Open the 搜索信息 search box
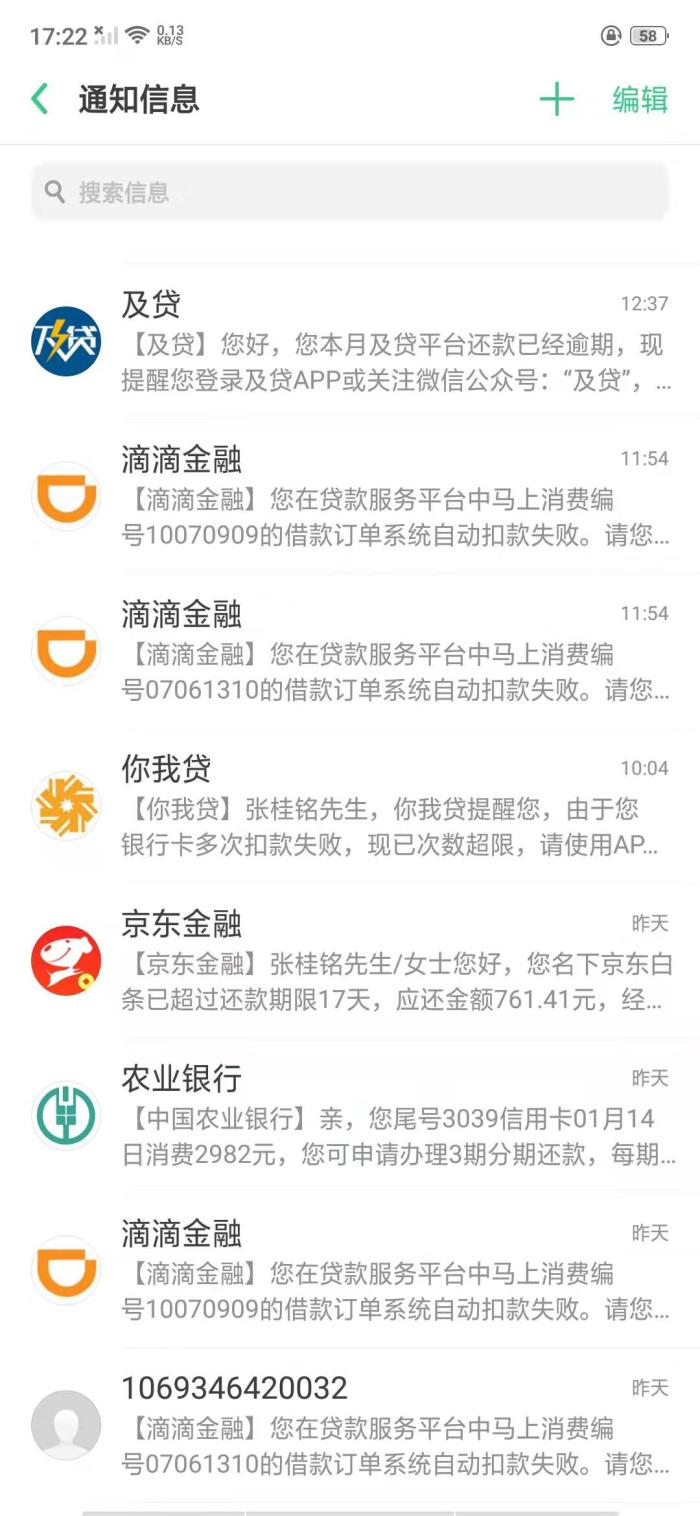Screen dimensions: 700x1516 pos(350,192)
